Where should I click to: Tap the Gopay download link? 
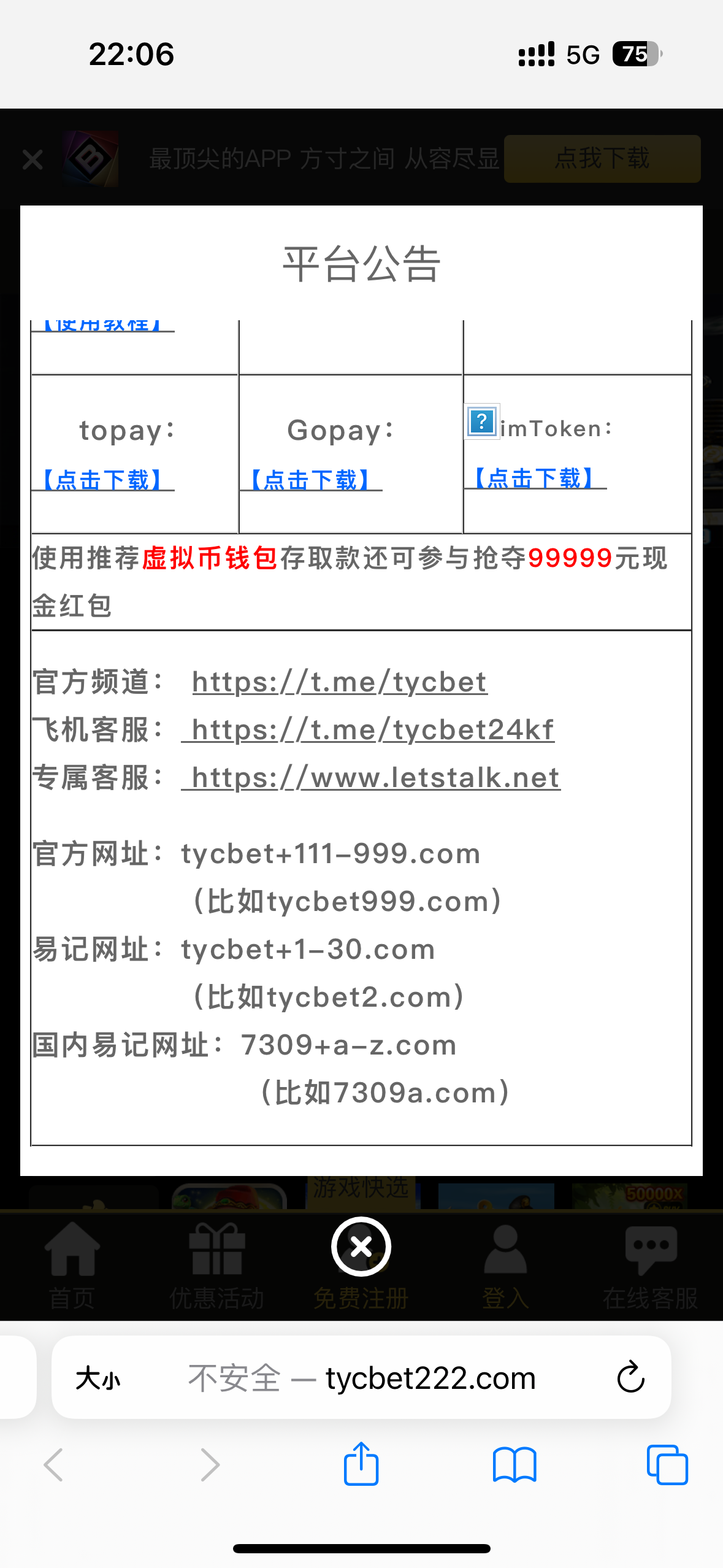pos(311,479)
